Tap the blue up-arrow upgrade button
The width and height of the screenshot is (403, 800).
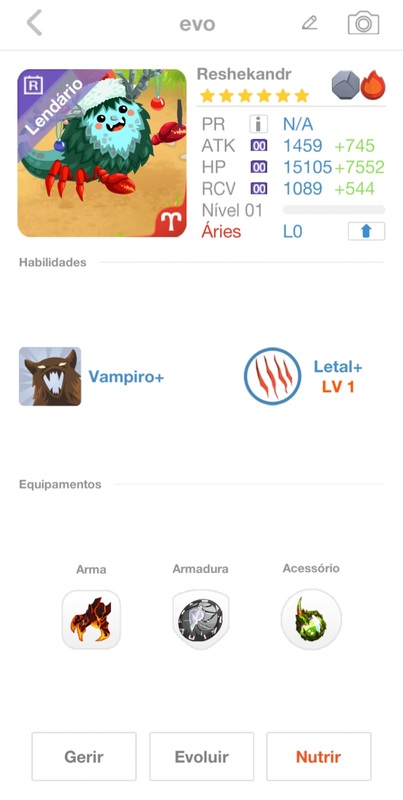point(366,231)
